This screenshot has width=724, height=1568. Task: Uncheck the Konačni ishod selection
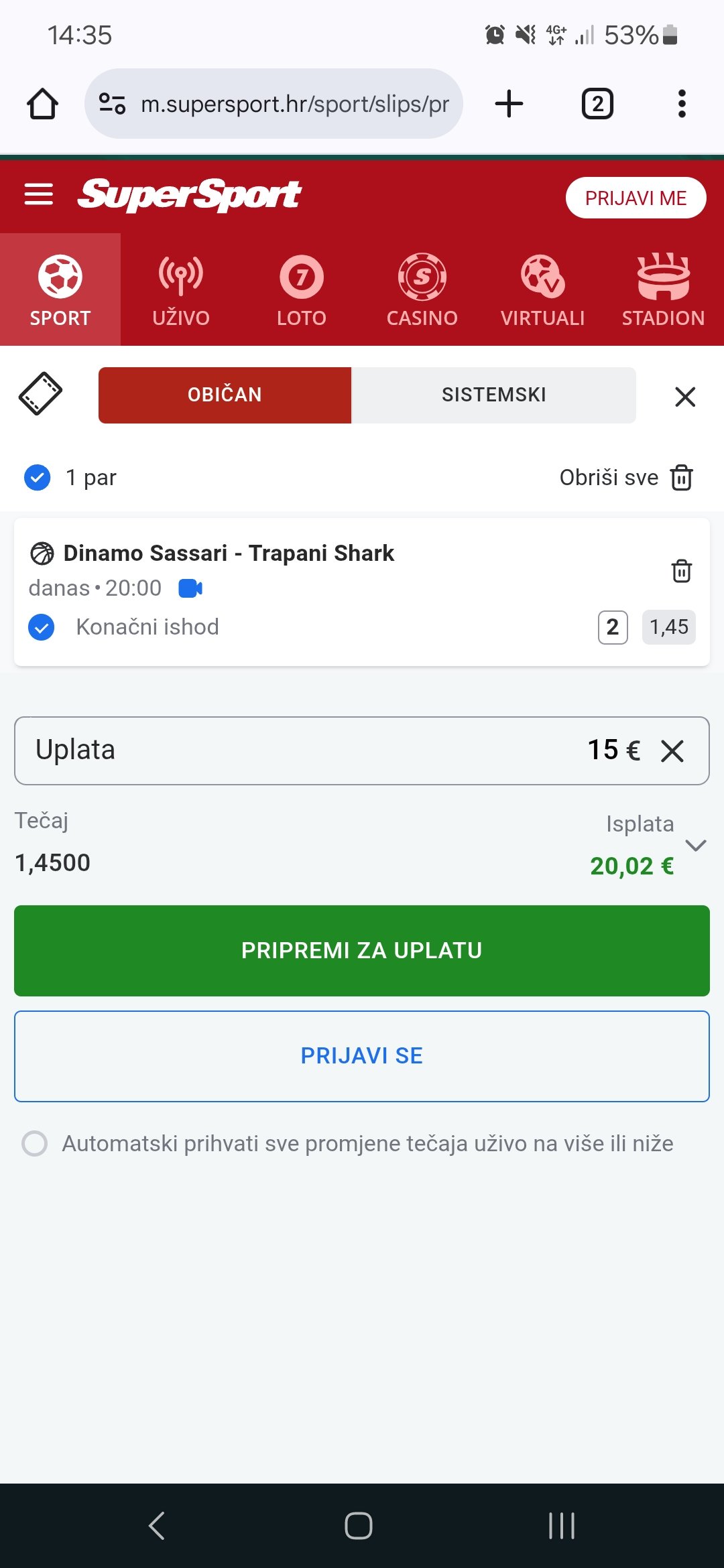[42, 627]
